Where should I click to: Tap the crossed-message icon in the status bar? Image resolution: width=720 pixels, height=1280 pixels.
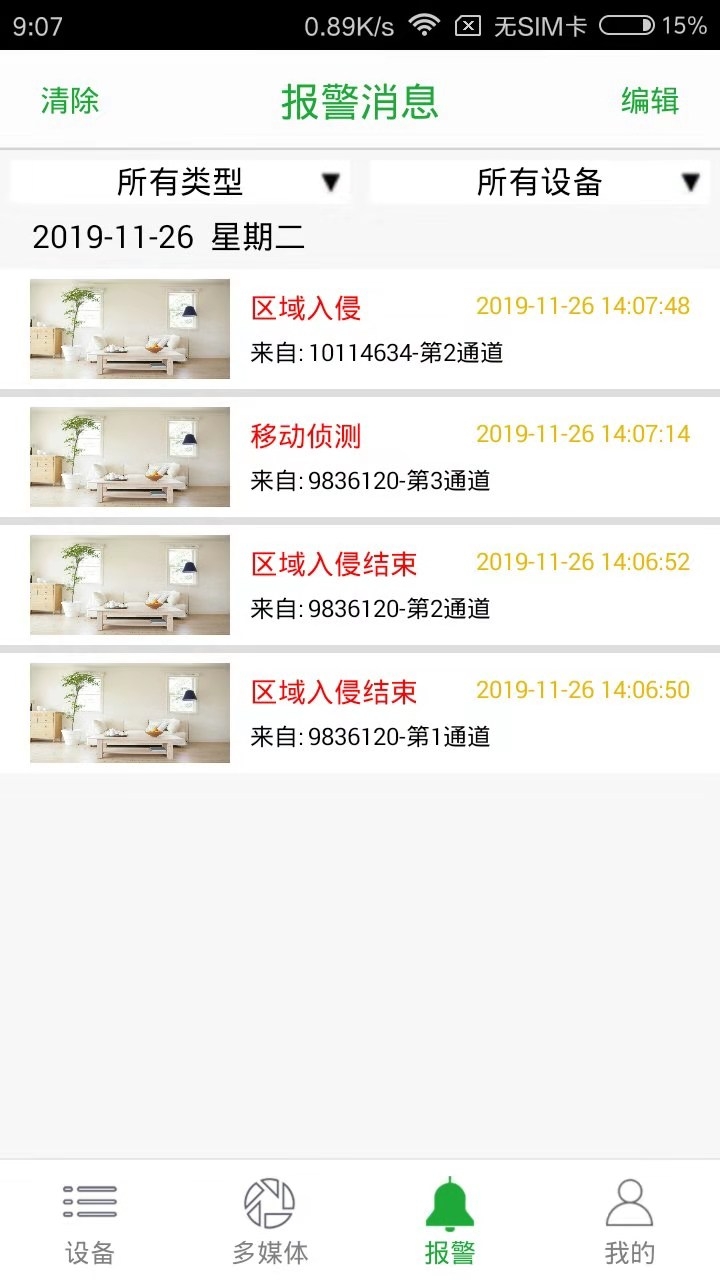point(470,24)
